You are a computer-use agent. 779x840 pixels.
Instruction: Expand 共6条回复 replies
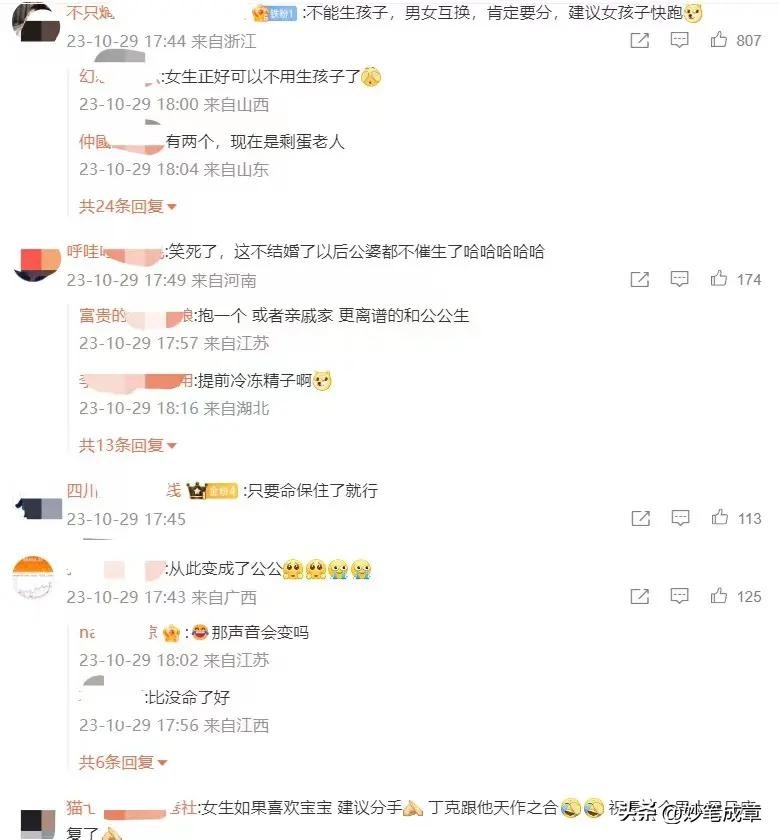[x=122, y=762]
